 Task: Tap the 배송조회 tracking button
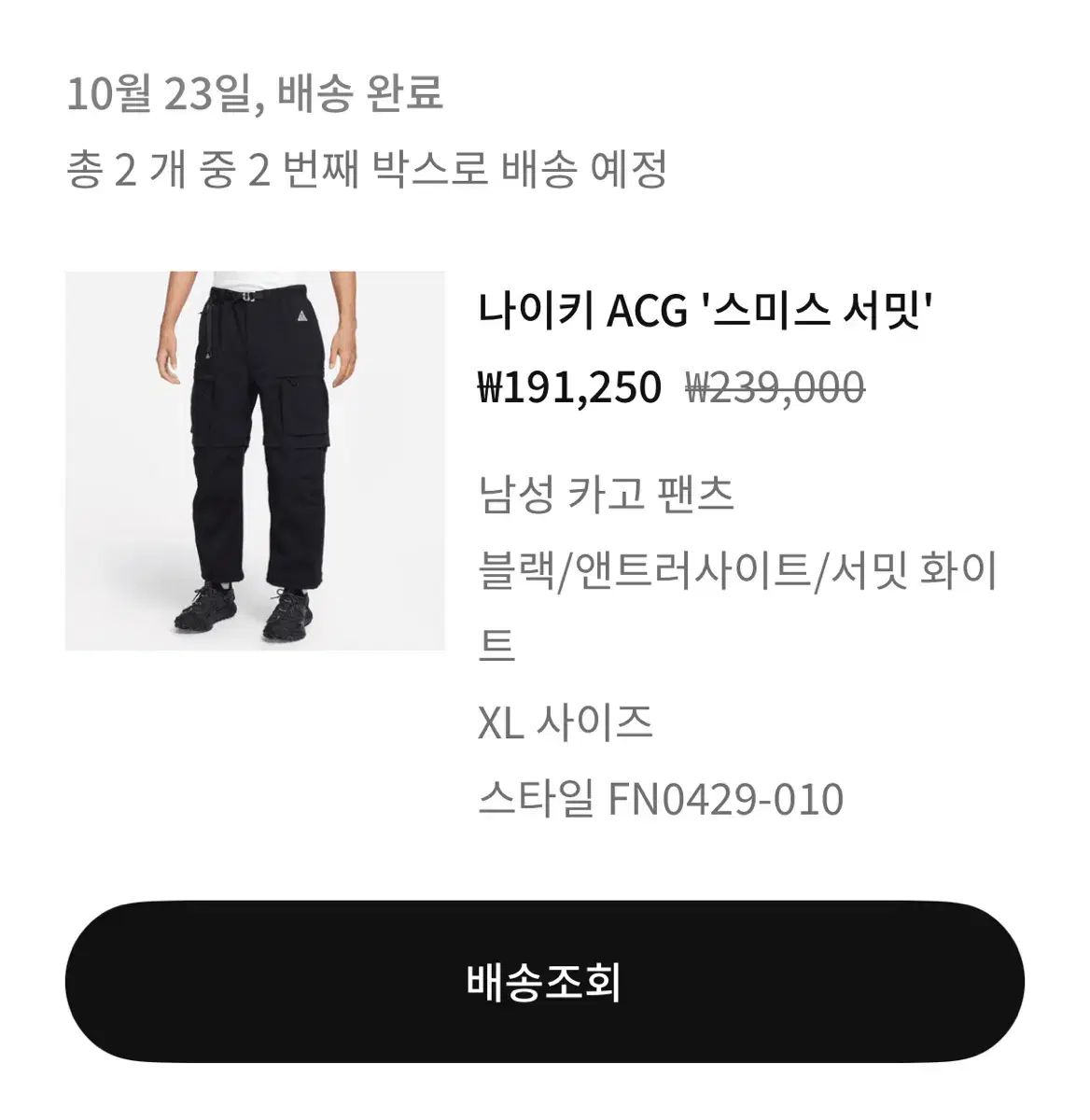tap(544, 981)
